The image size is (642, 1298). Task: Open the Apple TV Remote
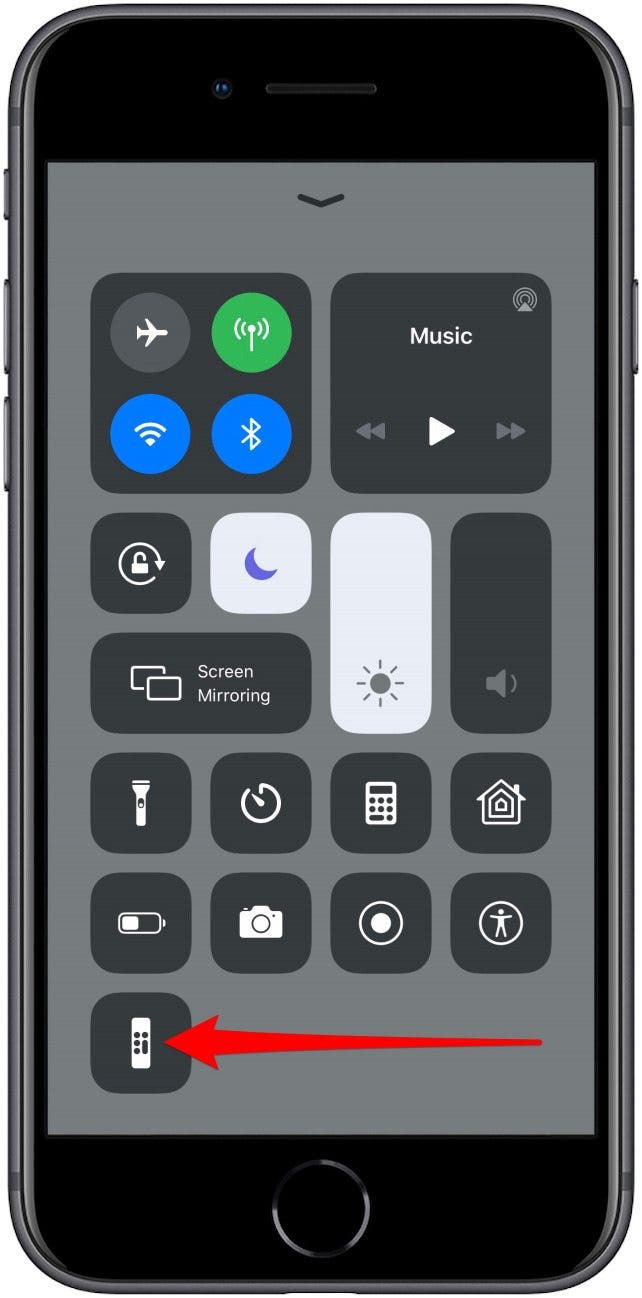coord(141,1043)
